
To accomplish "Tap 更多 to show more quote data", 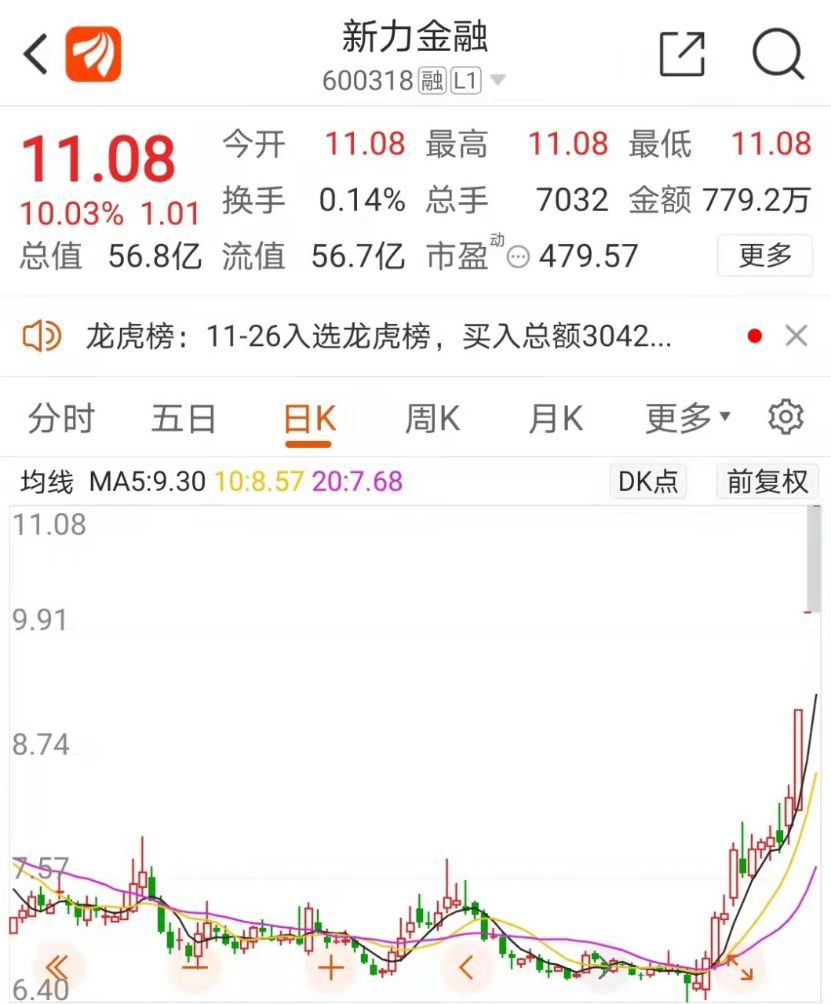I will (x=765, y=256).
